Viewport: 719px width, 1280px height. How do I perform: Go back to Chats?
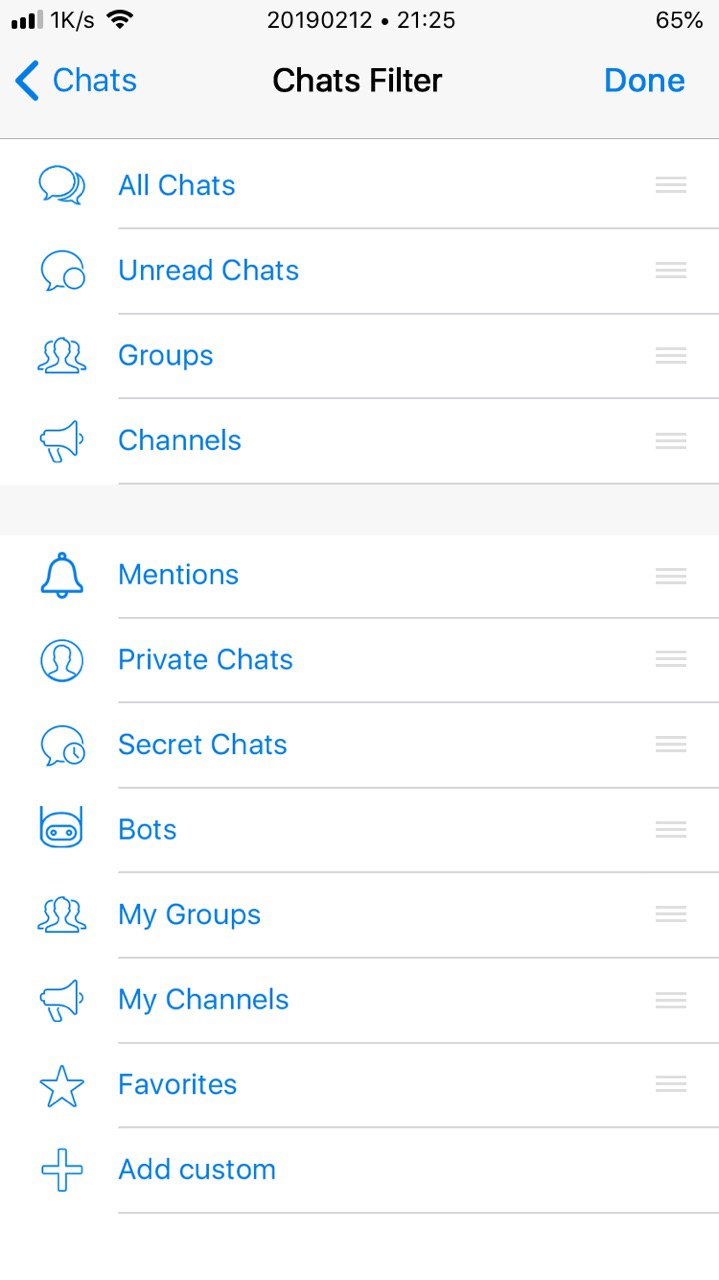tap(76, 81)
